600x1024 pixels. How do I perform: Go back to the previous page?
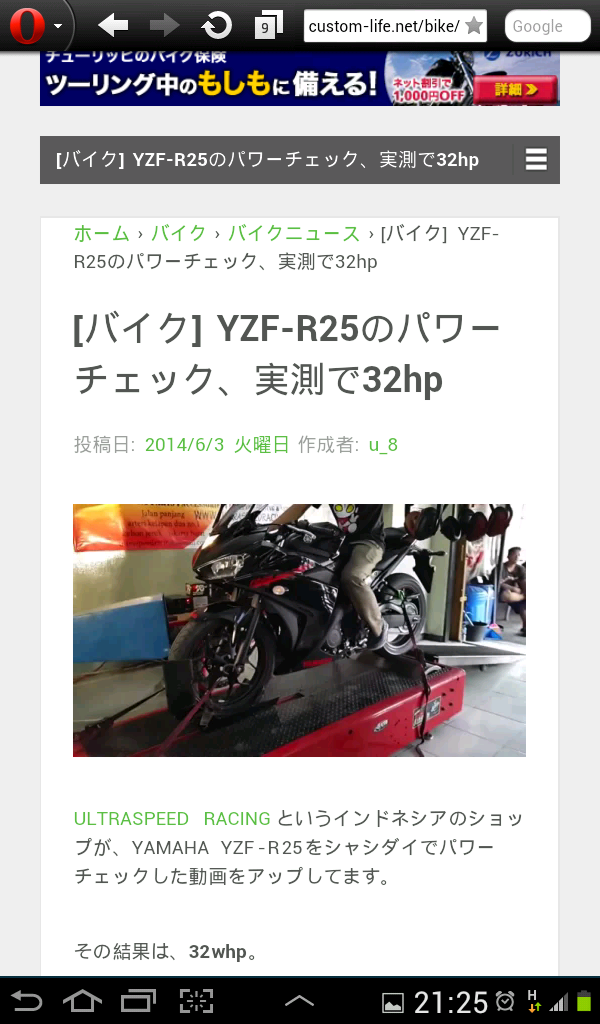[113, 26]
